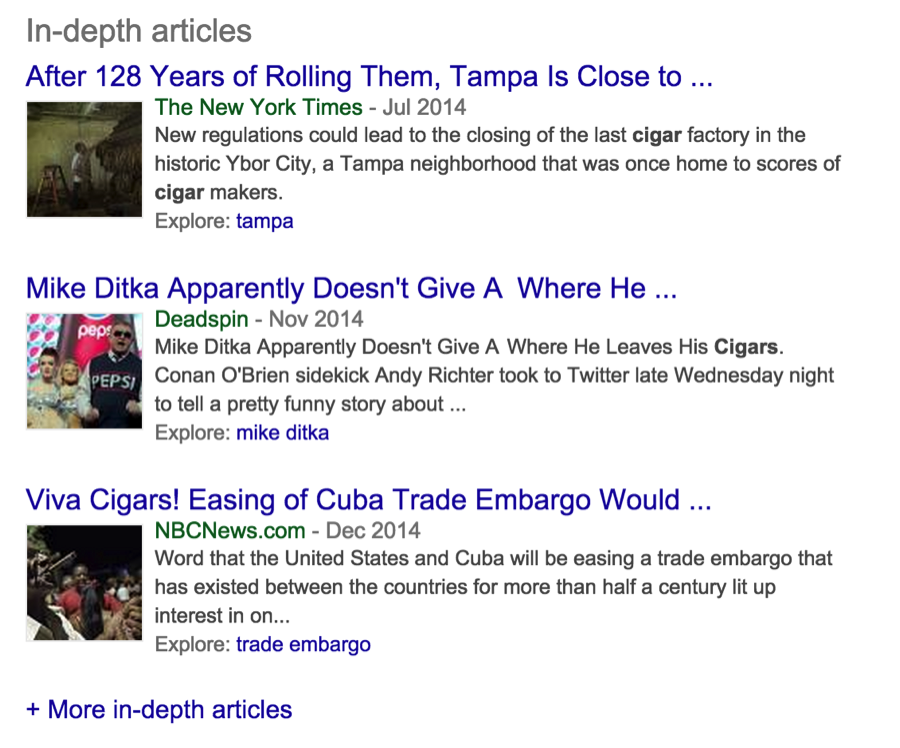Tap the Deadspin article thumbnail
The width and height of the screenshot is (900, 748).
click(84, 371)
